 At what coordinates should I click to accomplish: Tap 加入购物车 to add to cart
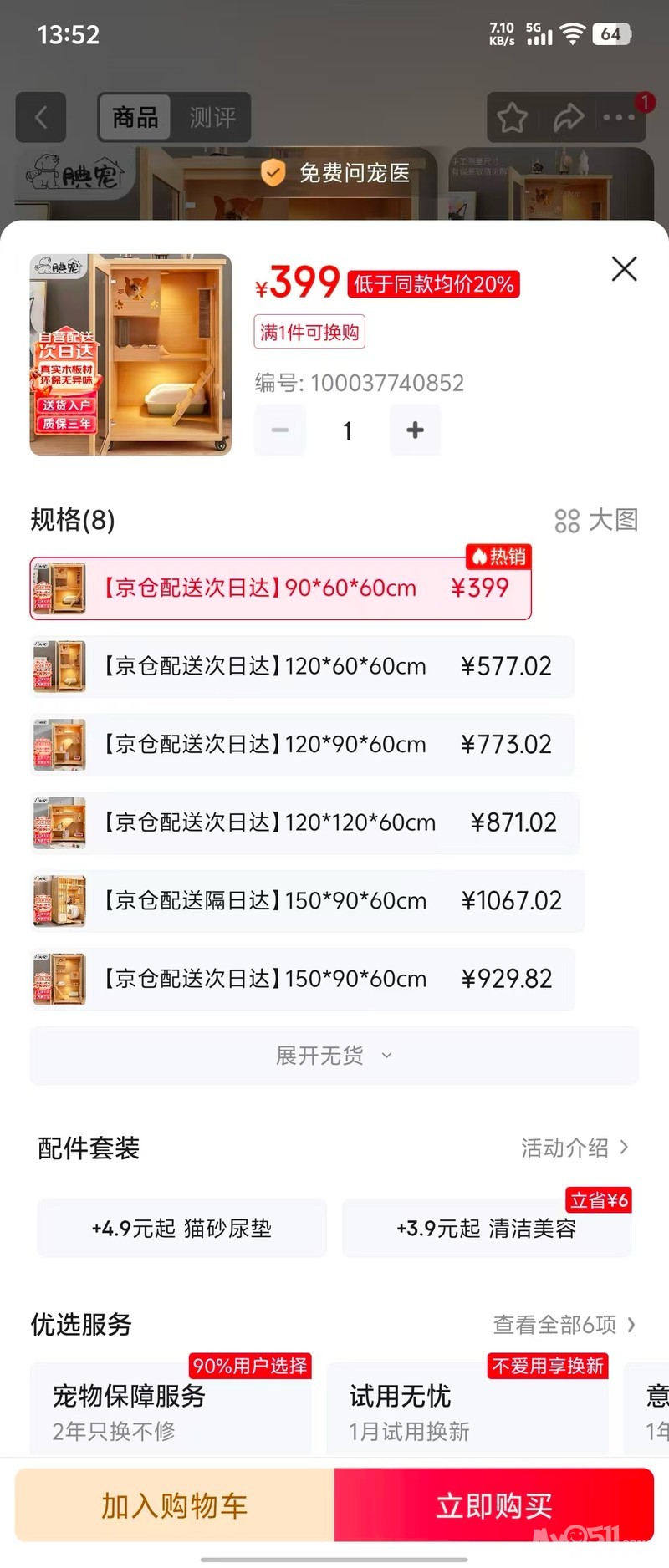click(x=175, y=1505)
